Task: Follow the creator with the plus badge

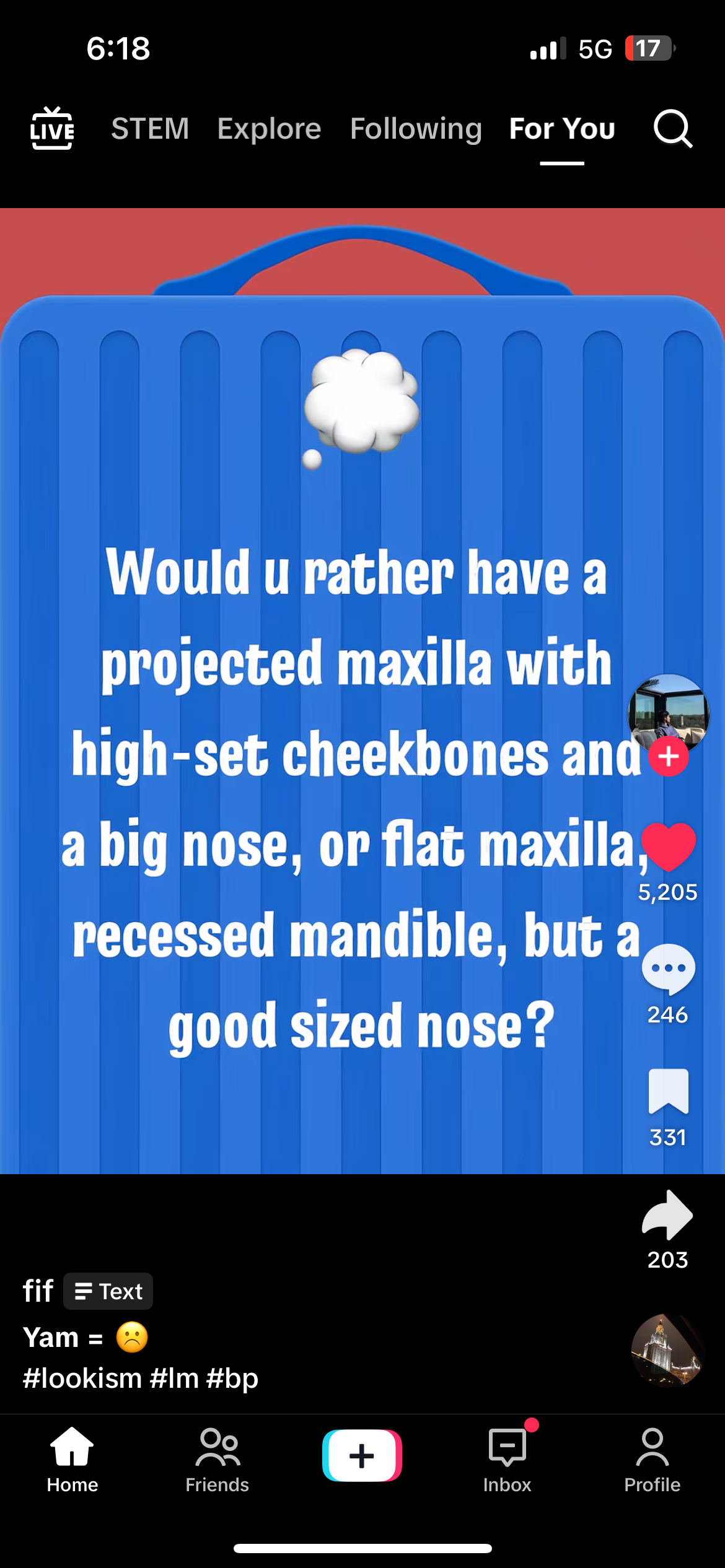Action: pyautogui.click(x=668, y=757)
